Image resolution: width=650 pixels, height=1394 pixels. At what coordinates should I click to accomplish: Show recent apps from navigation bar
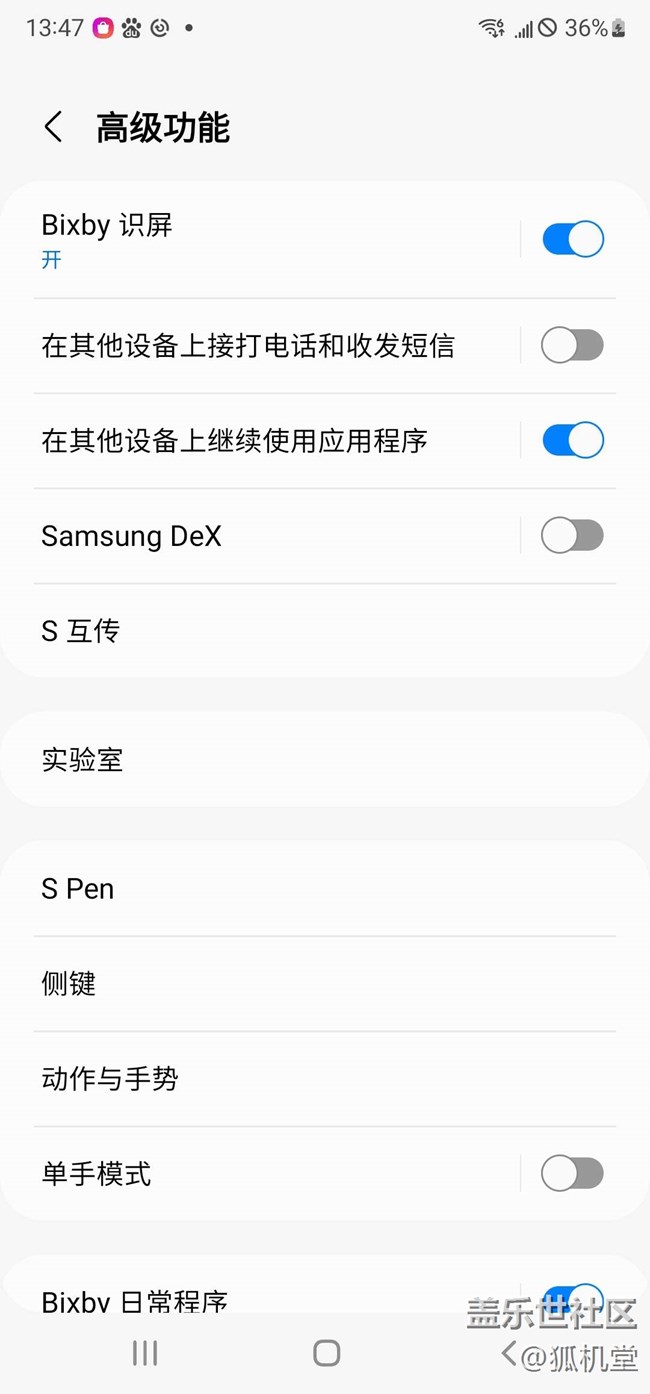(145, 1353)
